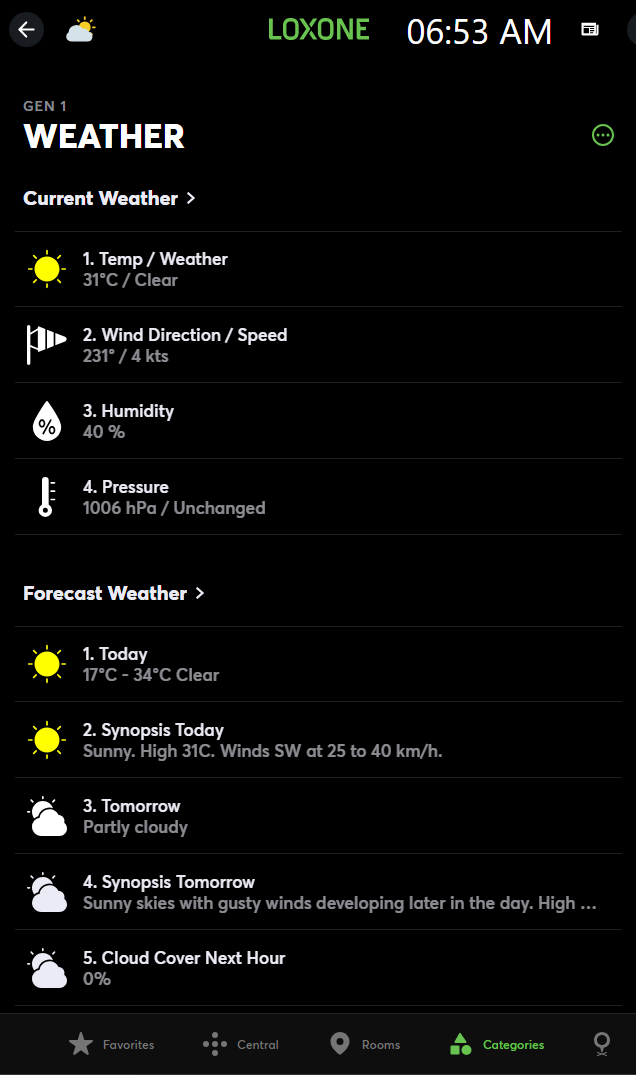Tap the weather icon in top bar
This screenshot has height=1075, width=636.
tap(81, 30)
